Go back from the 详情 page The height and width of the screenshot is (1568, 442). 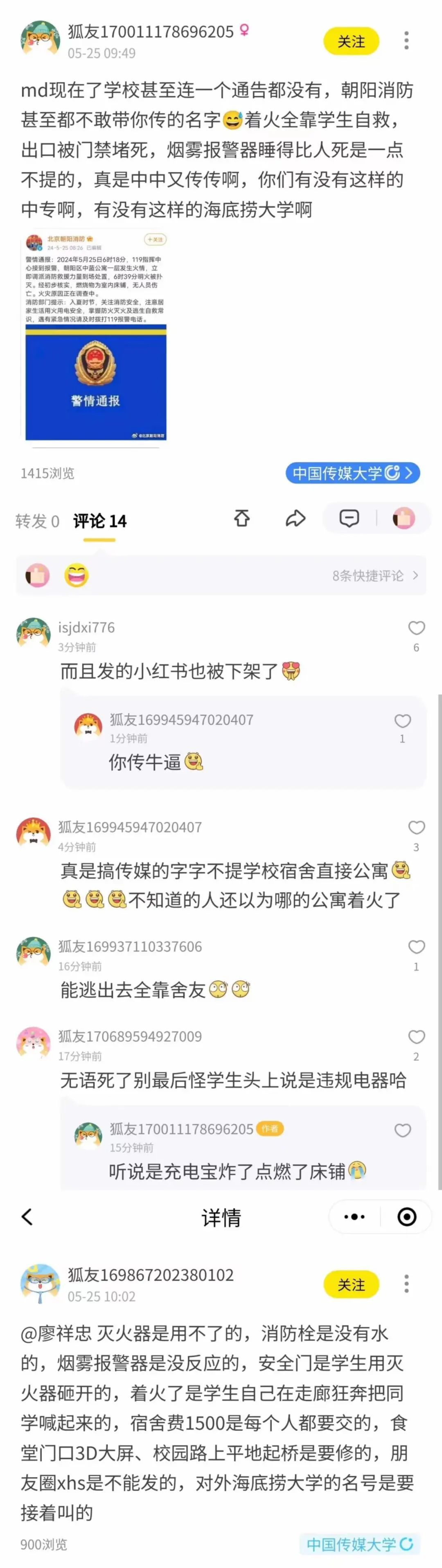tap(27, 1217)
